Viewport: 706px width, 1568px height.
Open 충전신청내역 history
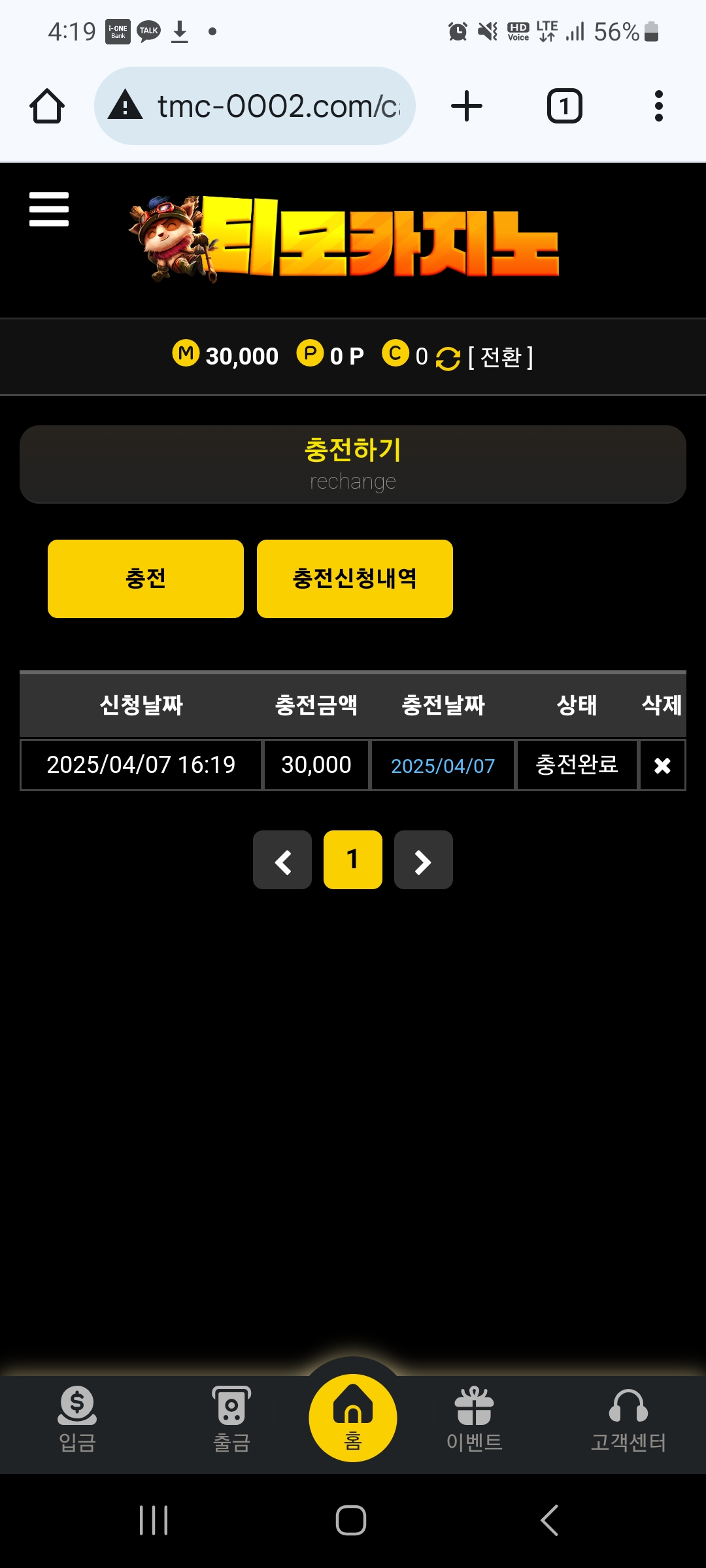354,579
